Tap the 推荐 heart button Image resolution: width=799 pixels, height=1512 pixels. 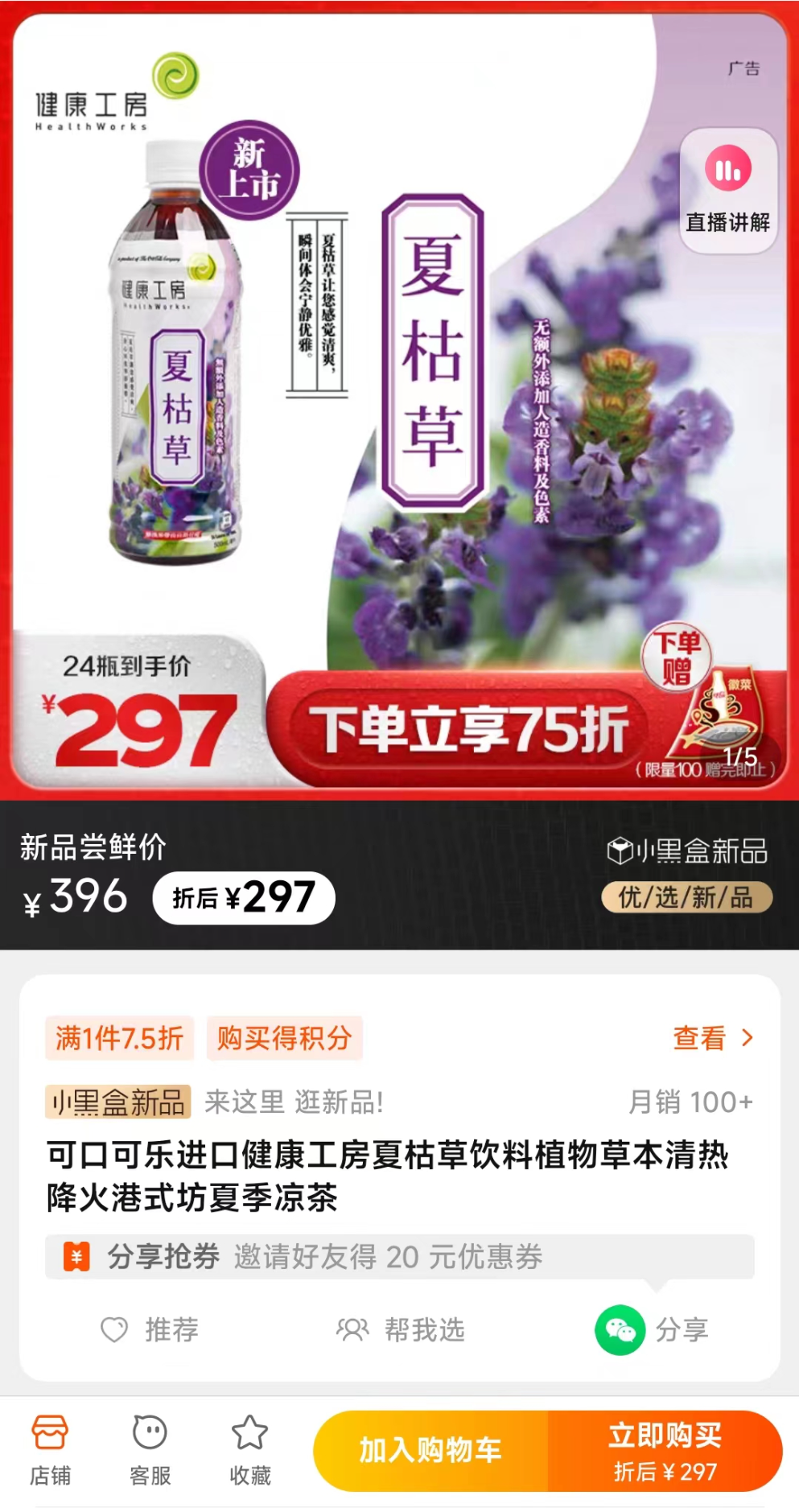(150, 1329)
